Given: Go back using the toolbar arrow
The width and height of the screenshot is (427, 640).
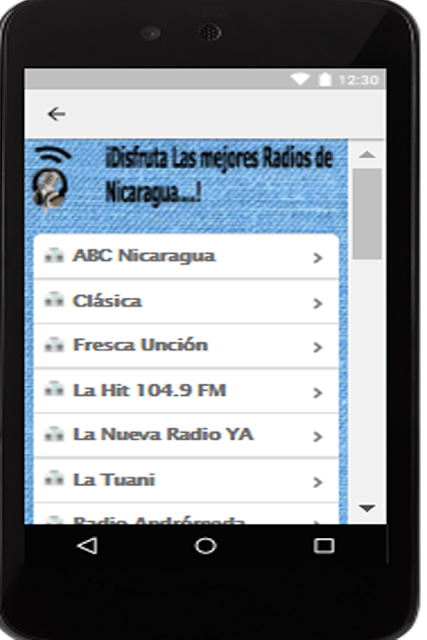Looking at the screenshot, I should (x=56, y=114).
